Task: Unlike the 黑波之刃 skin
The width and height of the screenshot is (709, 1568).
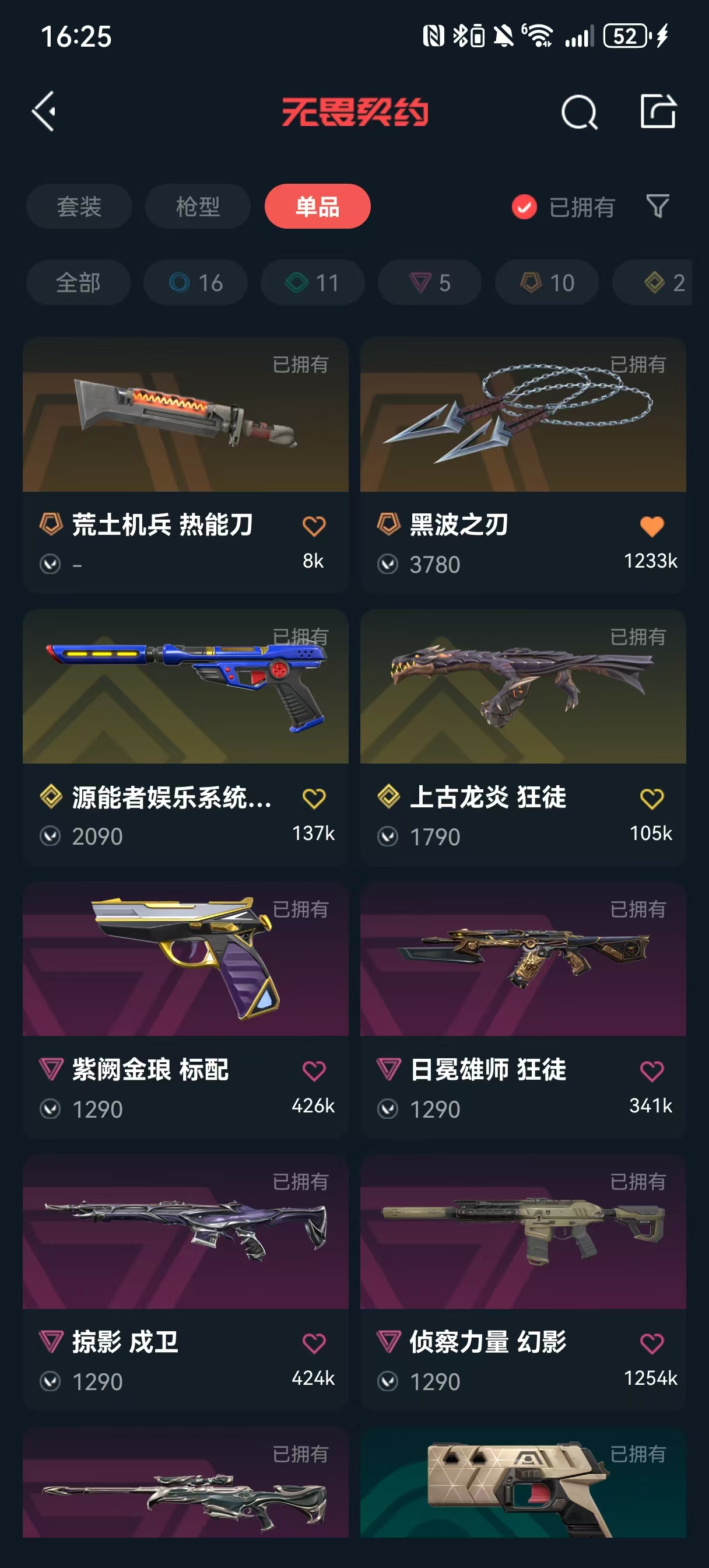Action: tap(651, 526)
